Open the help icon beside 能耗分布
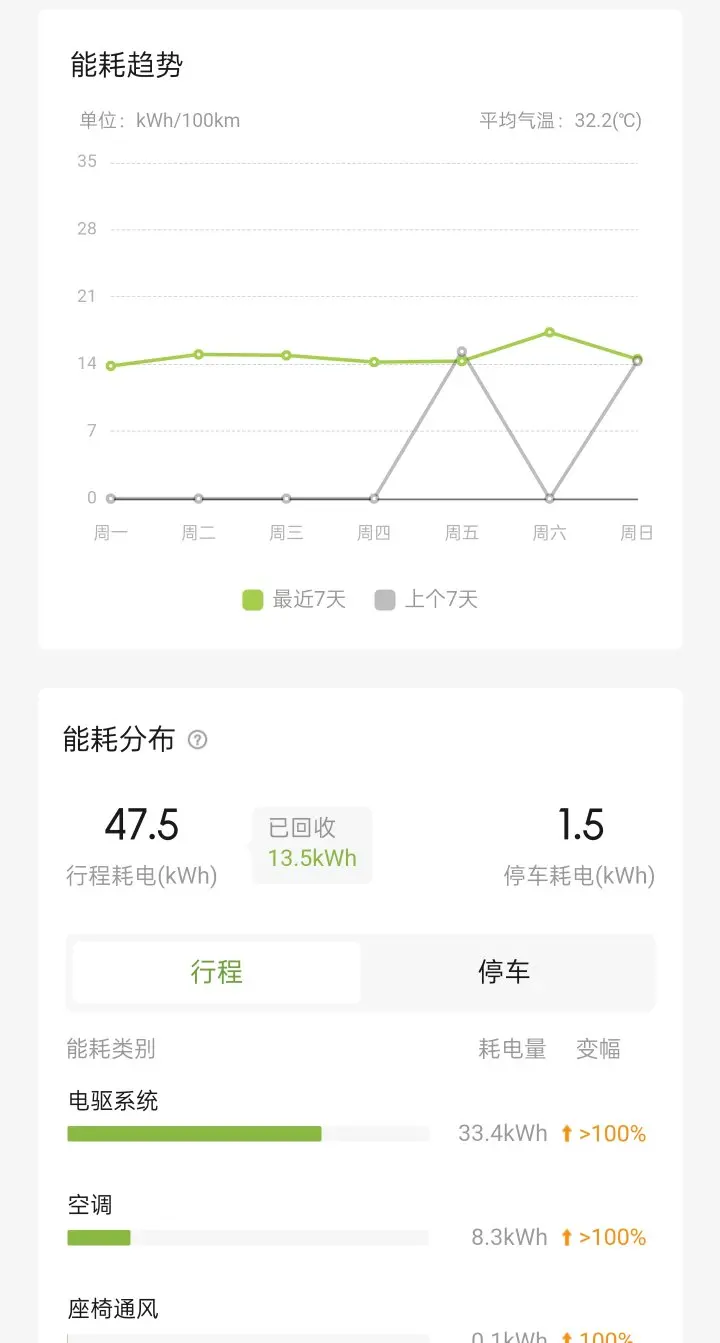The image size is (720, 1343). click(198, 740)
